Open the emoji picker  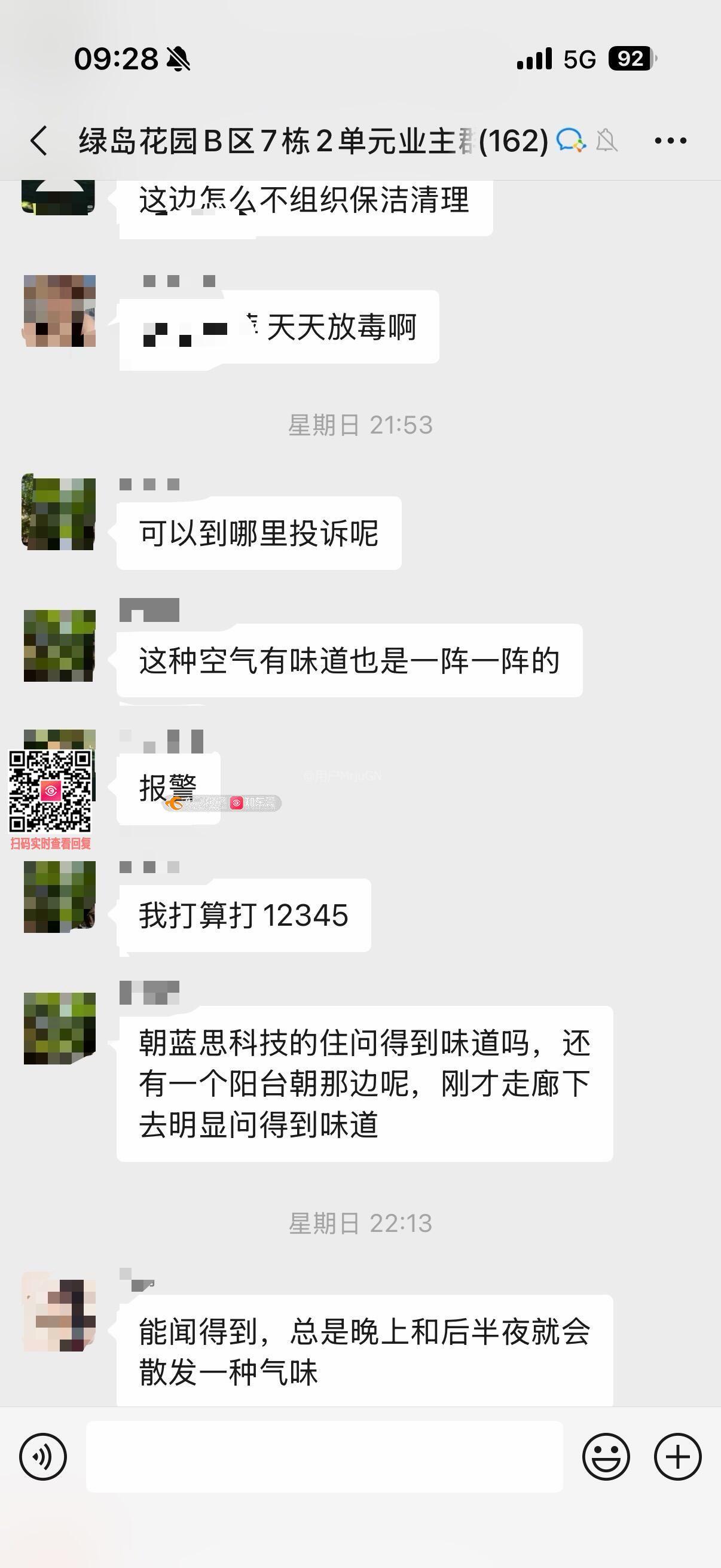tap(606, 1457)
